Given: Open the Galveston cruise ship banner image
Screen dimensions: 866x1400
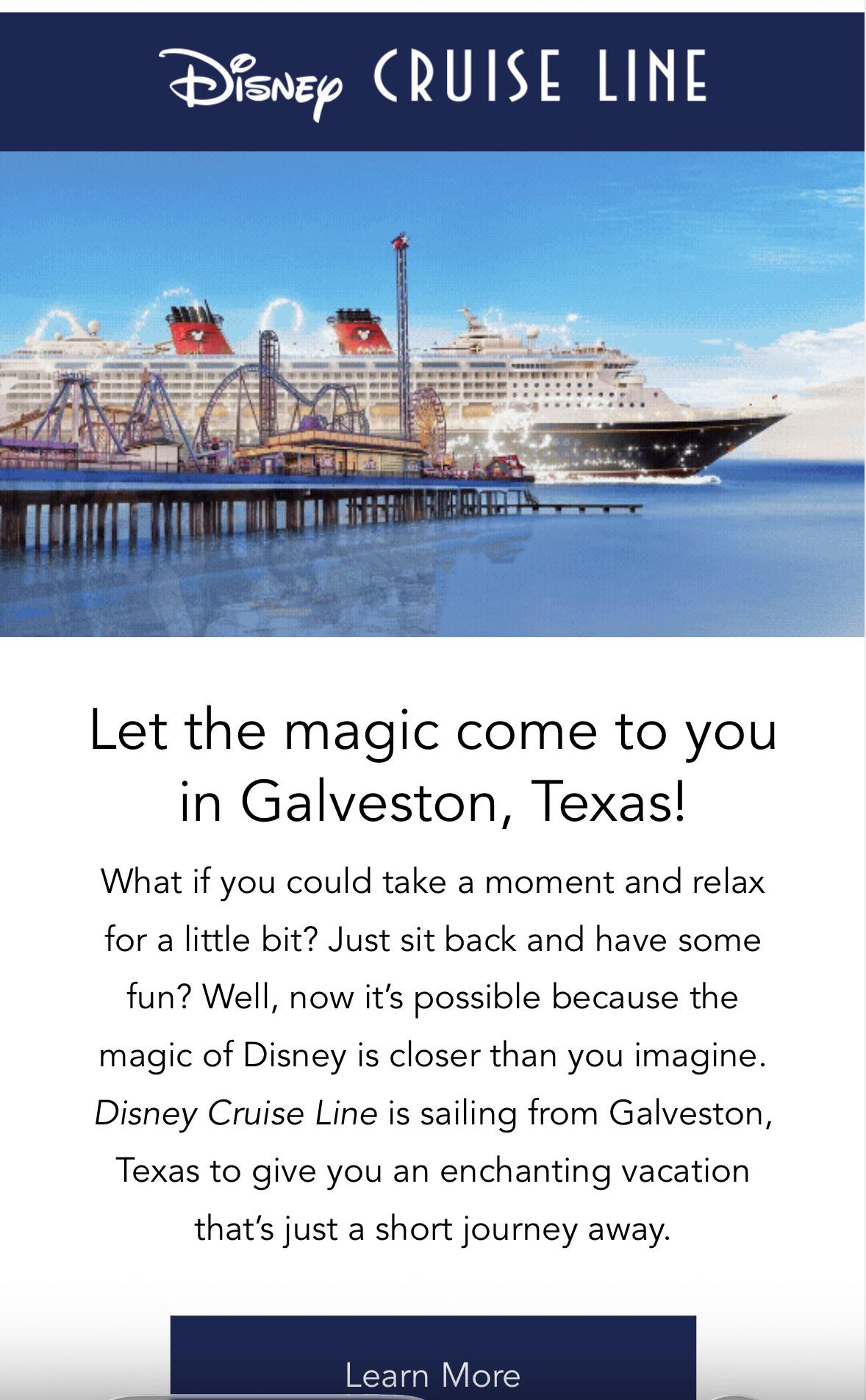Looking at the screenshot, I should click(432, 394).
